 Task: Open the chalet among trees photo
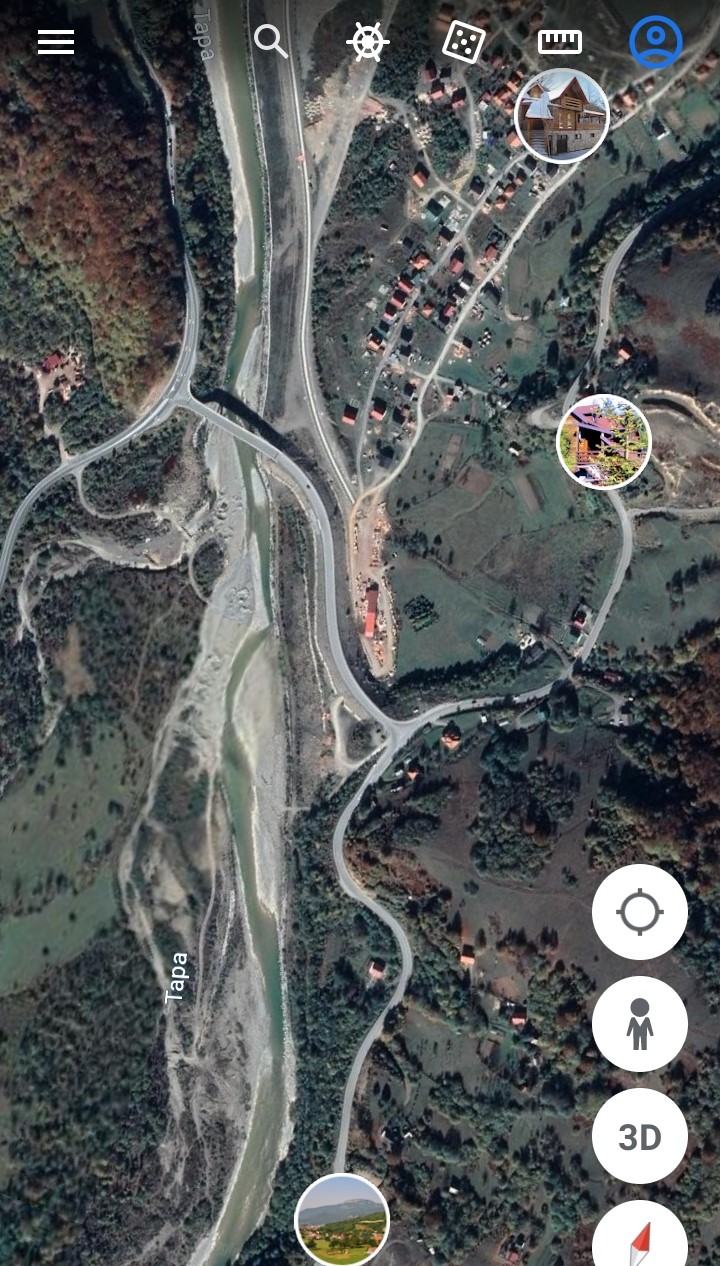[x=604, y=442]
